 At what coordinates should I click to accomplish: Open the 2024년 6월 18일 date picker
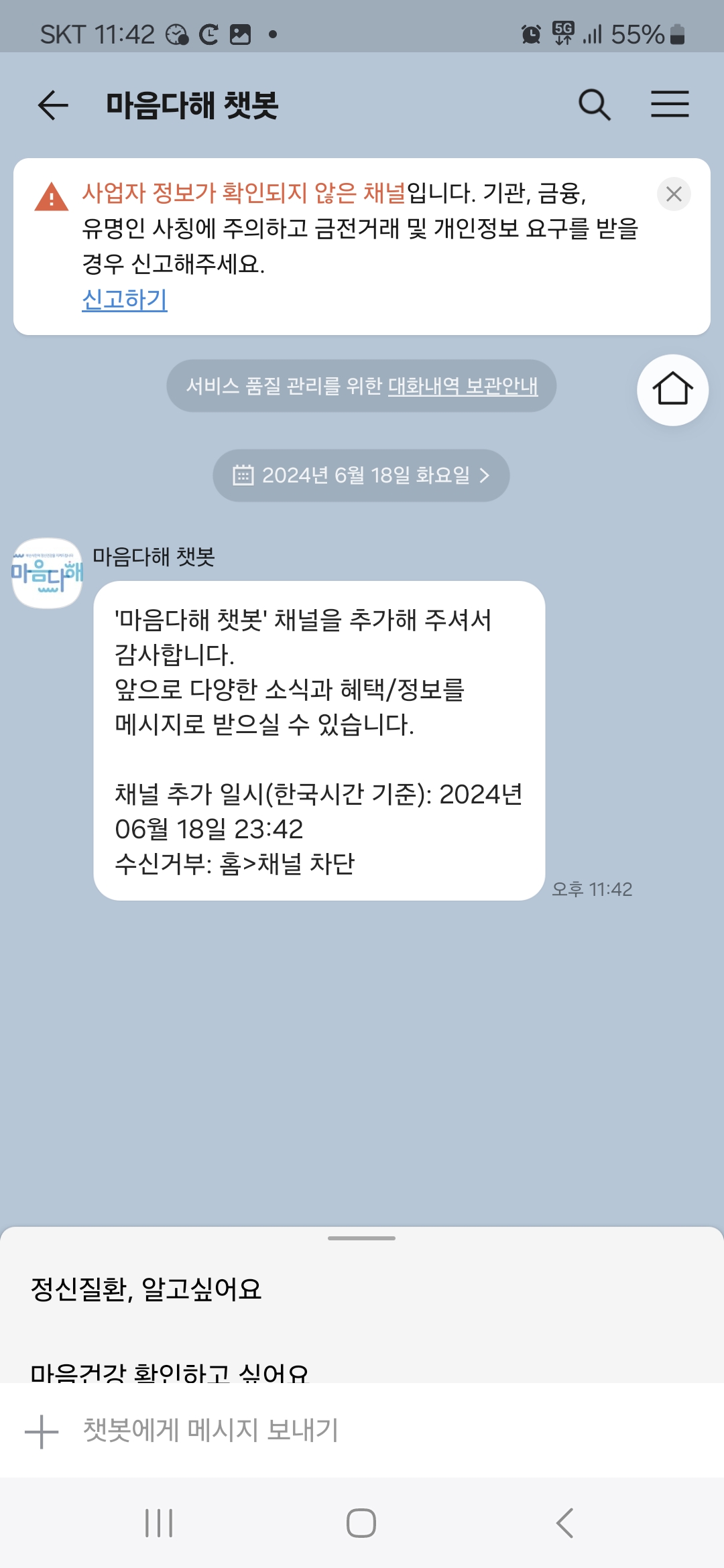(361, 476)
